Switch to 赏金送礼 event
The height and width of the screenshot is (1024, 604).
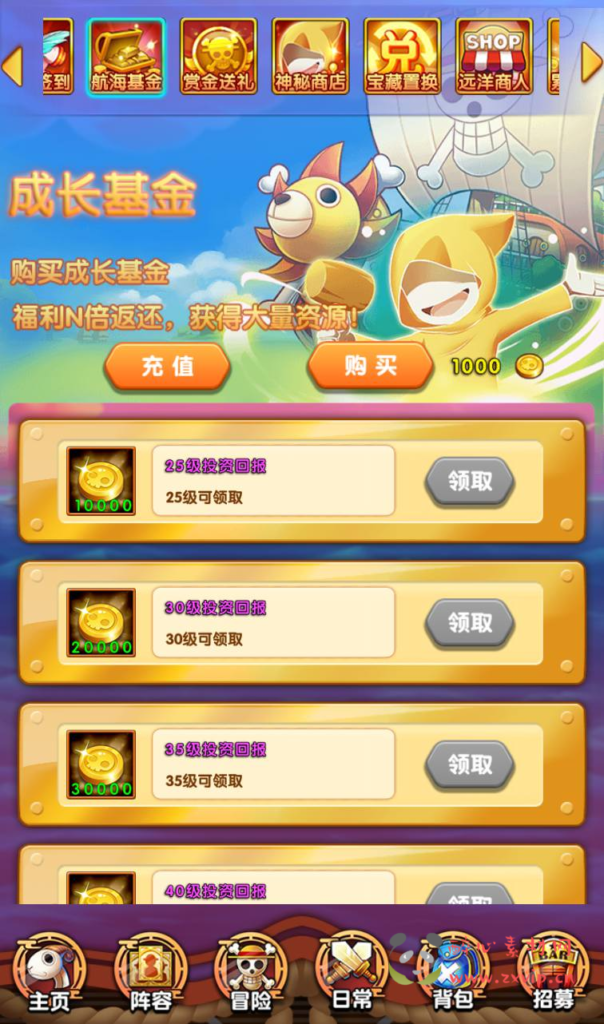[x=218, y=56]
